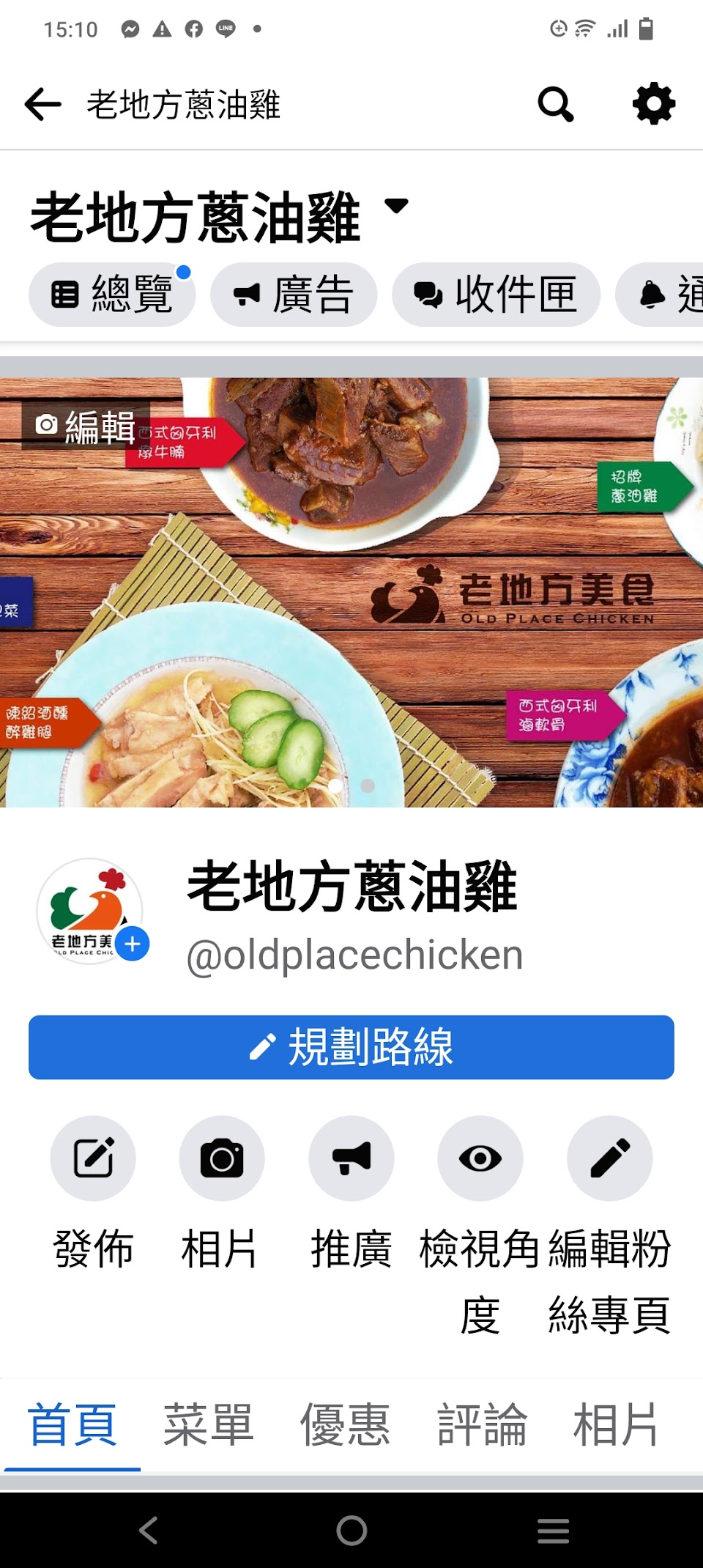The width and height of the screenshot is (703, 1568).
Task: Select 檢視角度 to view as visitor
Action: [480, 1158]
